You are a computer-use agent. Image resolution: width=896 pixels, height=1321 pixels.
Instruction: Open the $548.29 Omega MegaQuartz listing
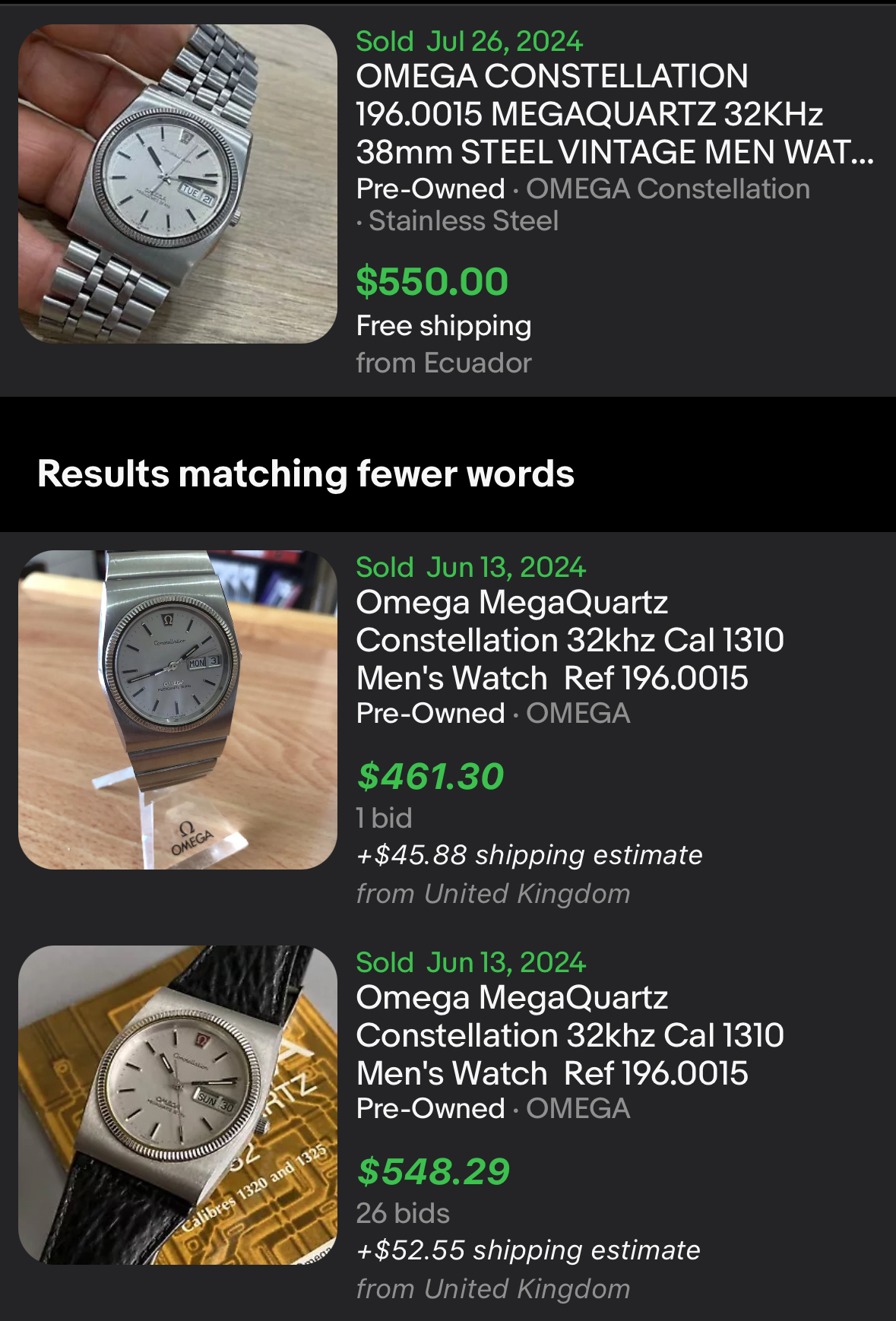pos(570,1035)
